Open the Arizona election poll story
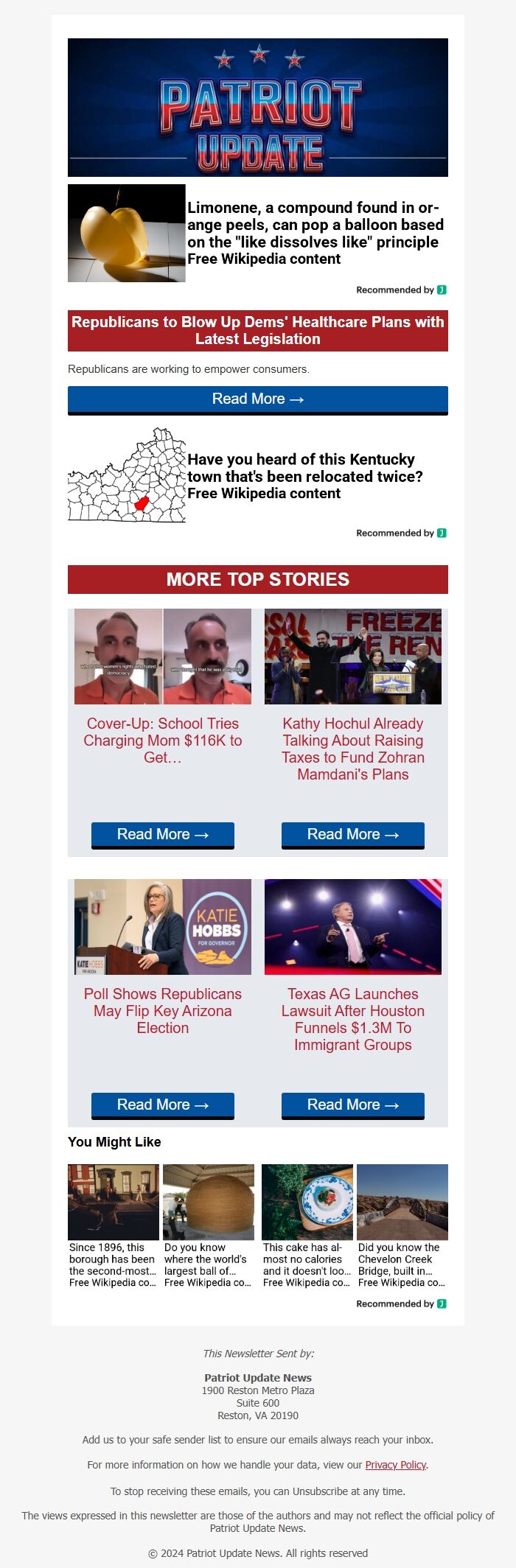Screen dimensions: 516x1568 tap(162, 1010)
